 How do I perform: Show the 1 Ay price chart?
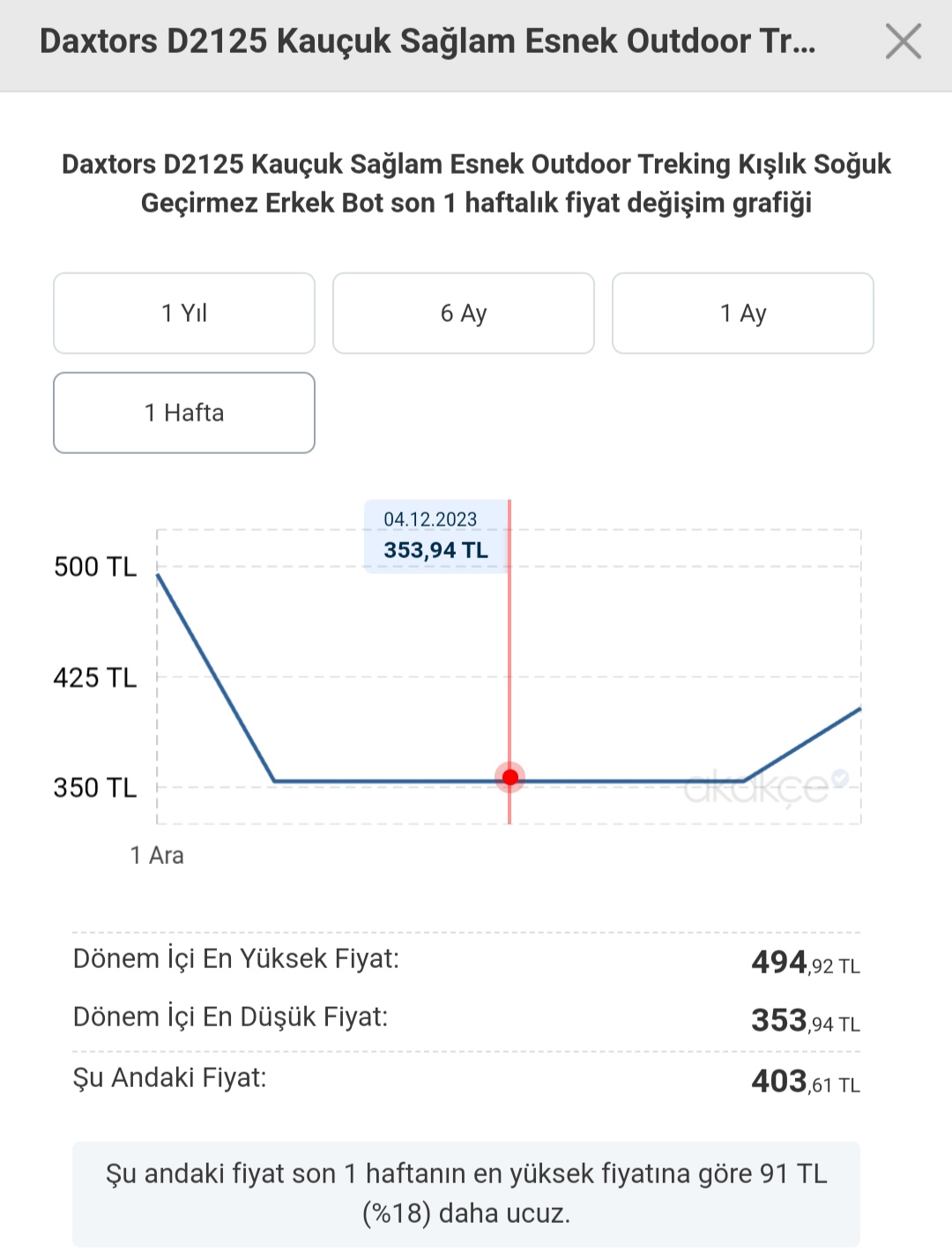[x=742, y=313]
